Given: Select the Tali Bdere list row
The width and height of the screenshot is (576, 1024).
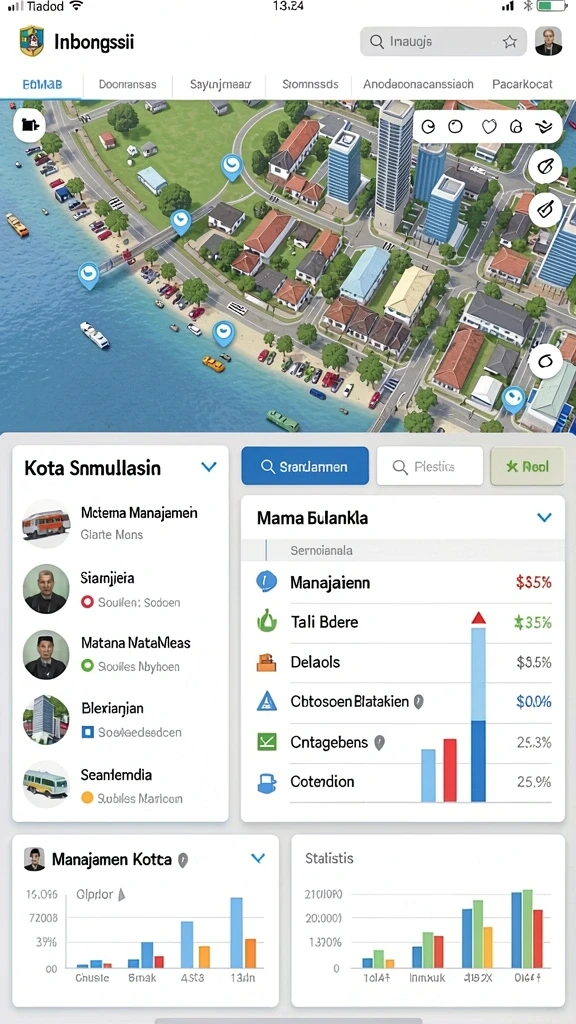Looking at the screenshot, I should (403, 622).
